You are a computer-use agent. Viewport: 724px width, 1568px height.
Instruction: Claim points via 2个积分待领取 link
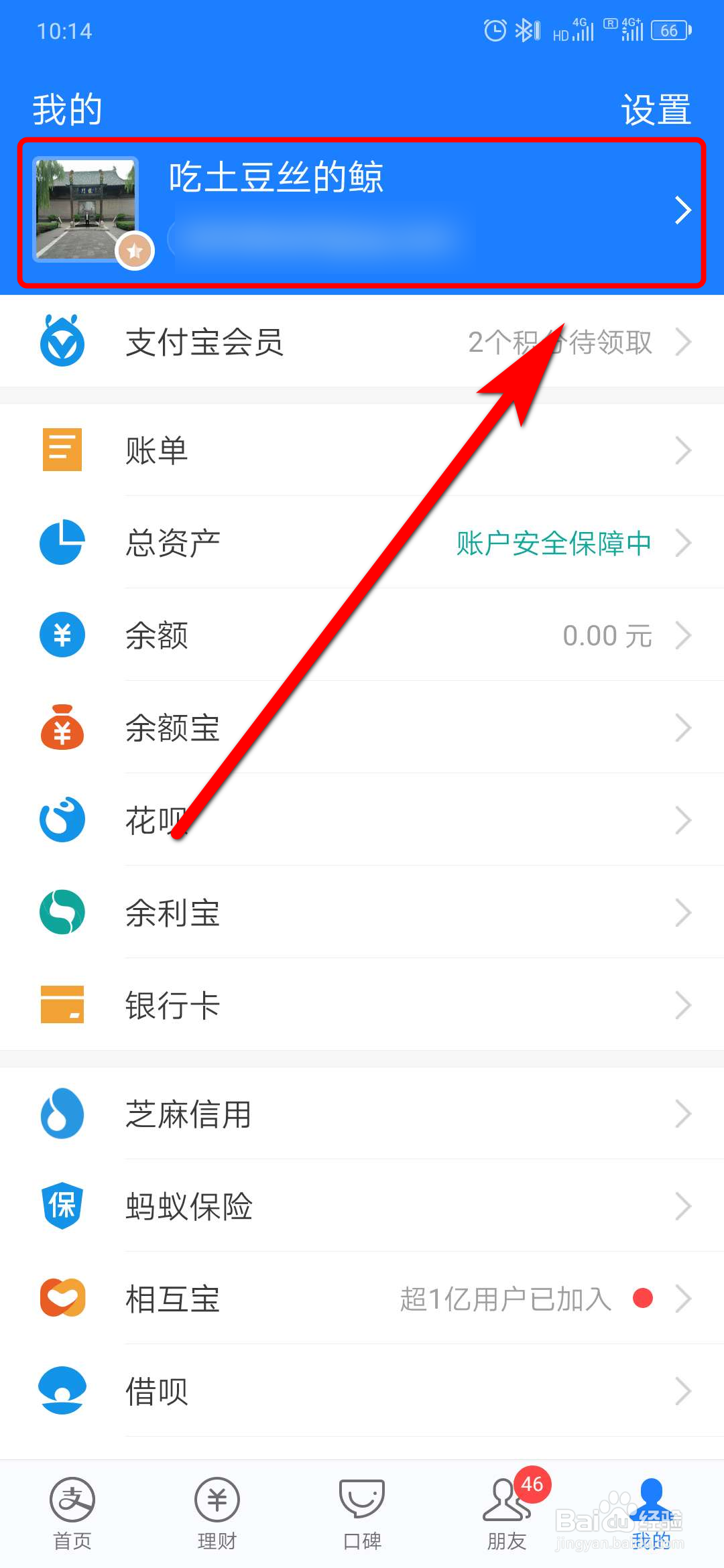coord(562,342)
